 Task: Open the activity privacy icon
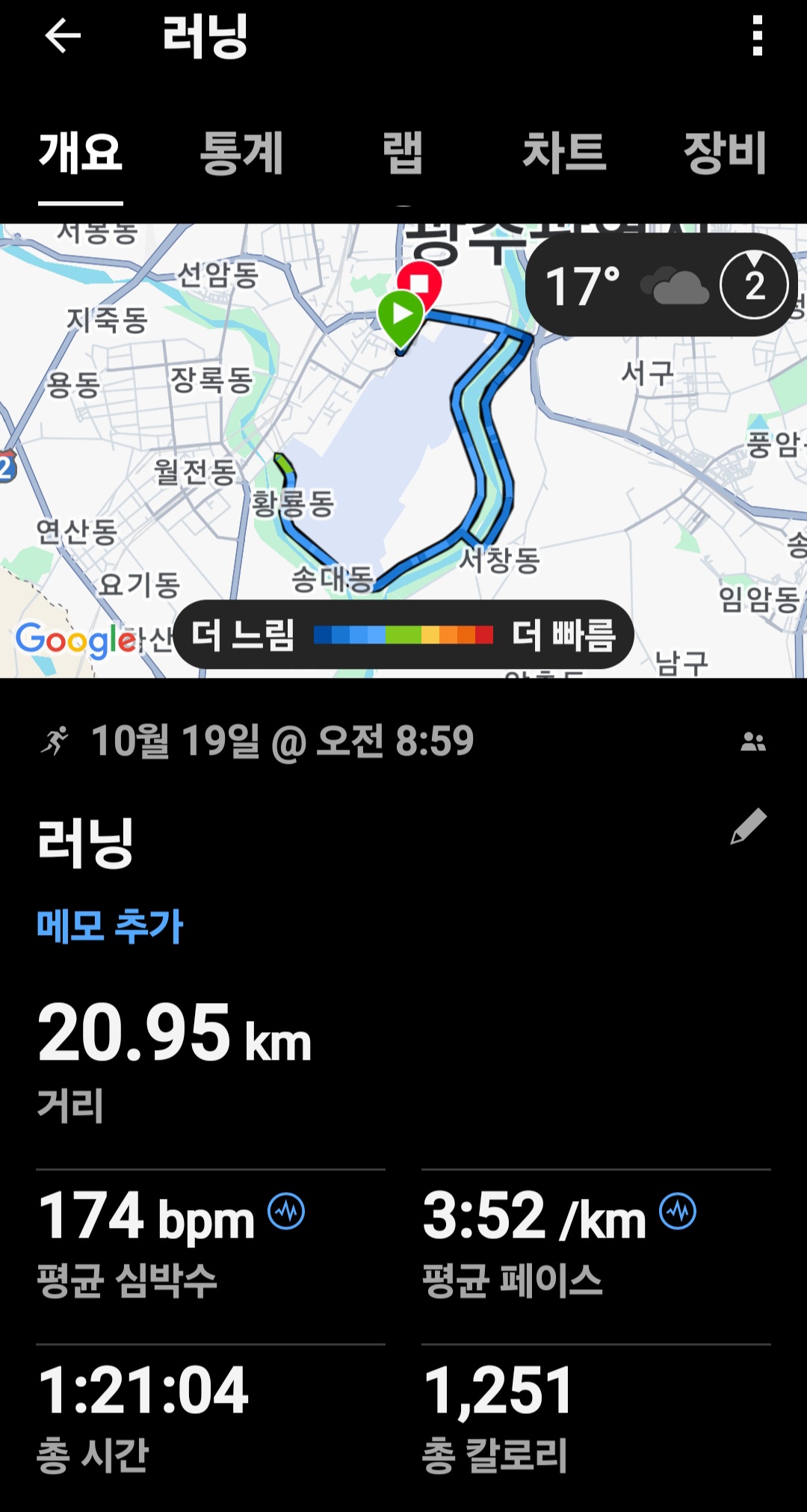tap(753, 742)
